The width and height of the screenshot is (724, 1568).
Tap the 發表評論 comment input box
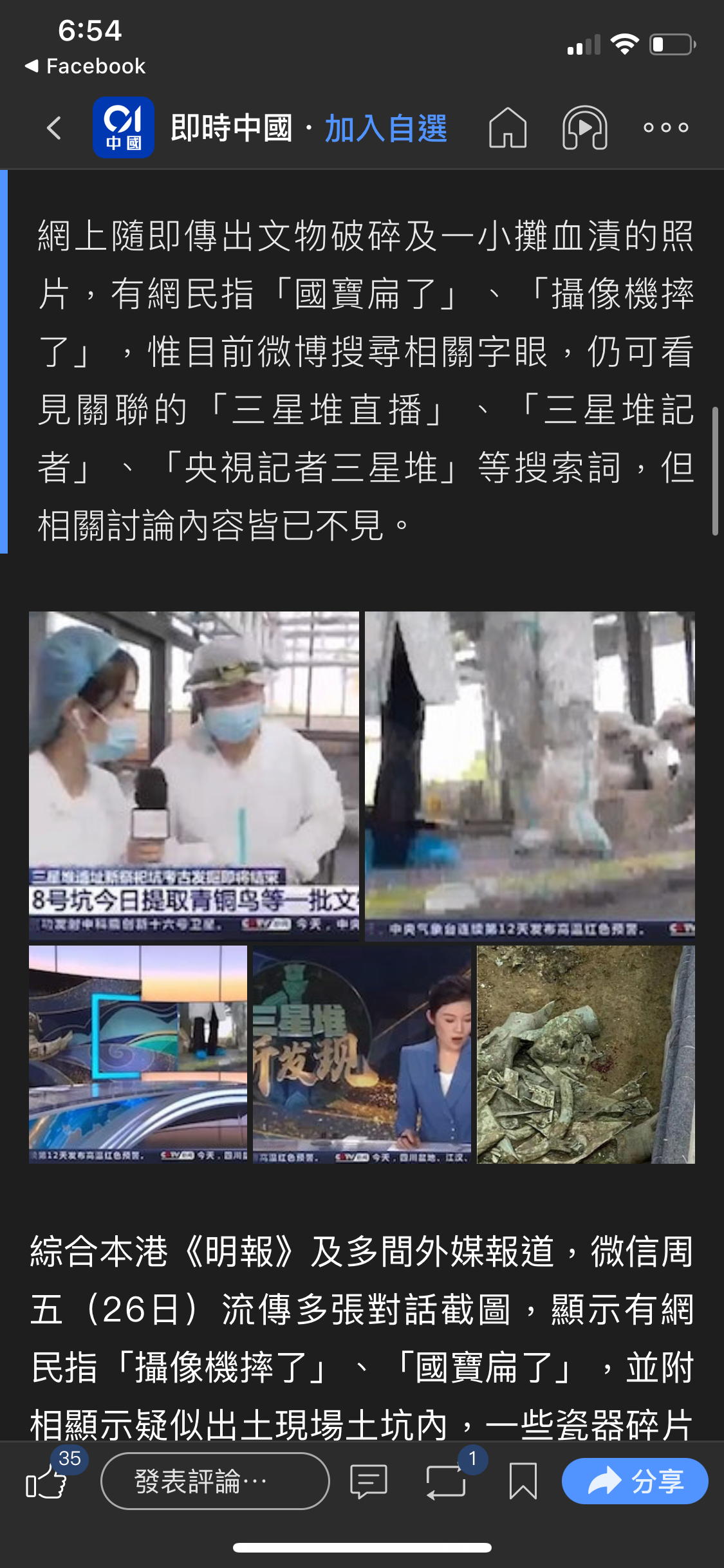[x=215, y=1481]
